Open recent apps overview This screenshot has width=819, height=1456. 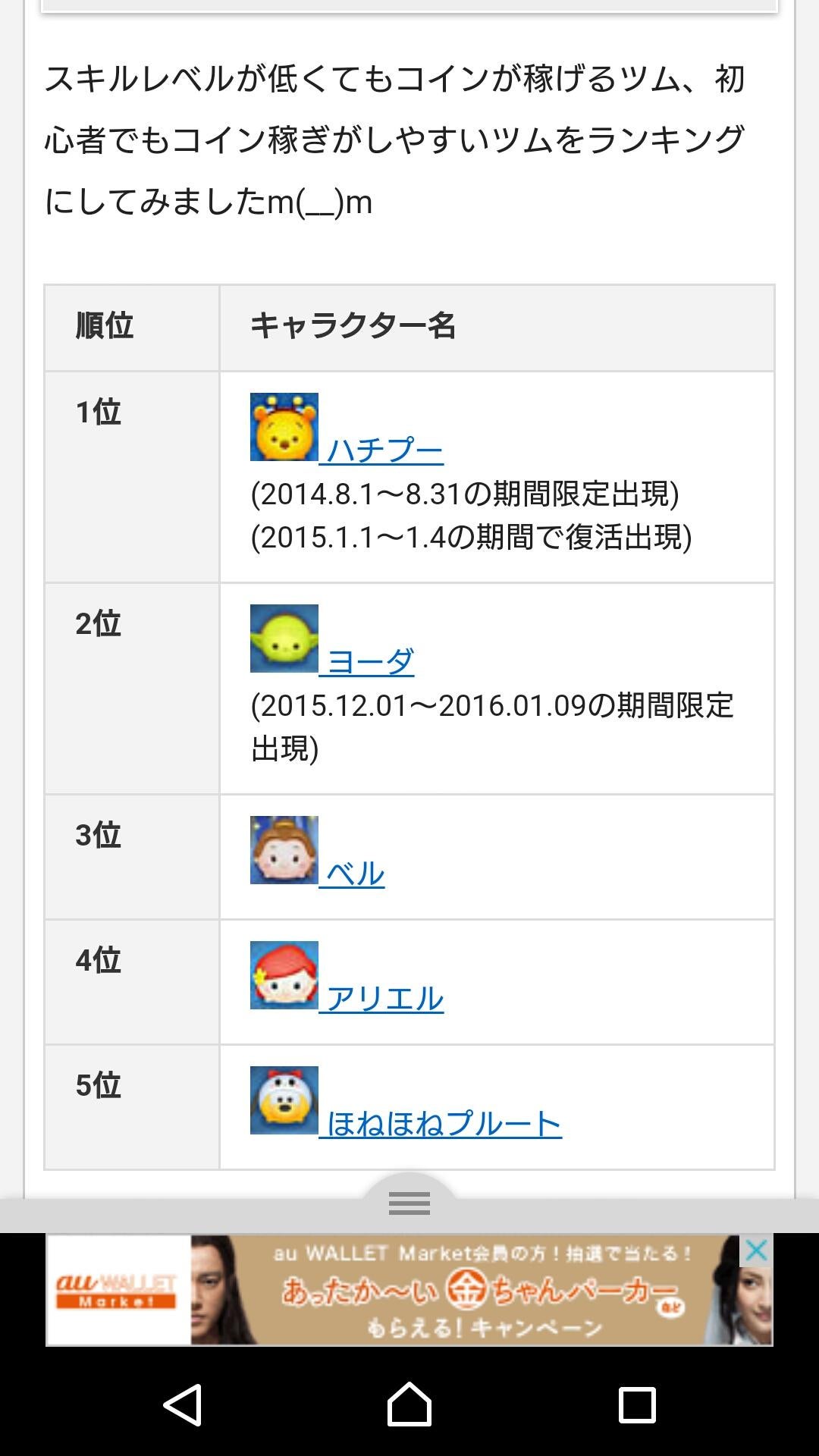click(637, 1404)
